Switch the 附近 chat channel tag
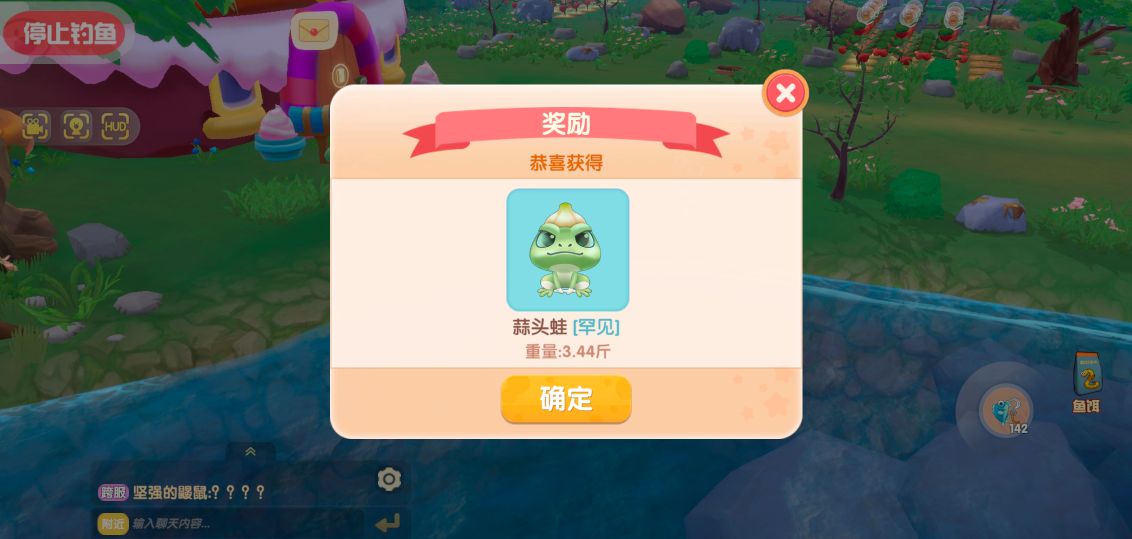Image resolution: width=1132 pixels, height=539 pixels. (x=112, y=523)
